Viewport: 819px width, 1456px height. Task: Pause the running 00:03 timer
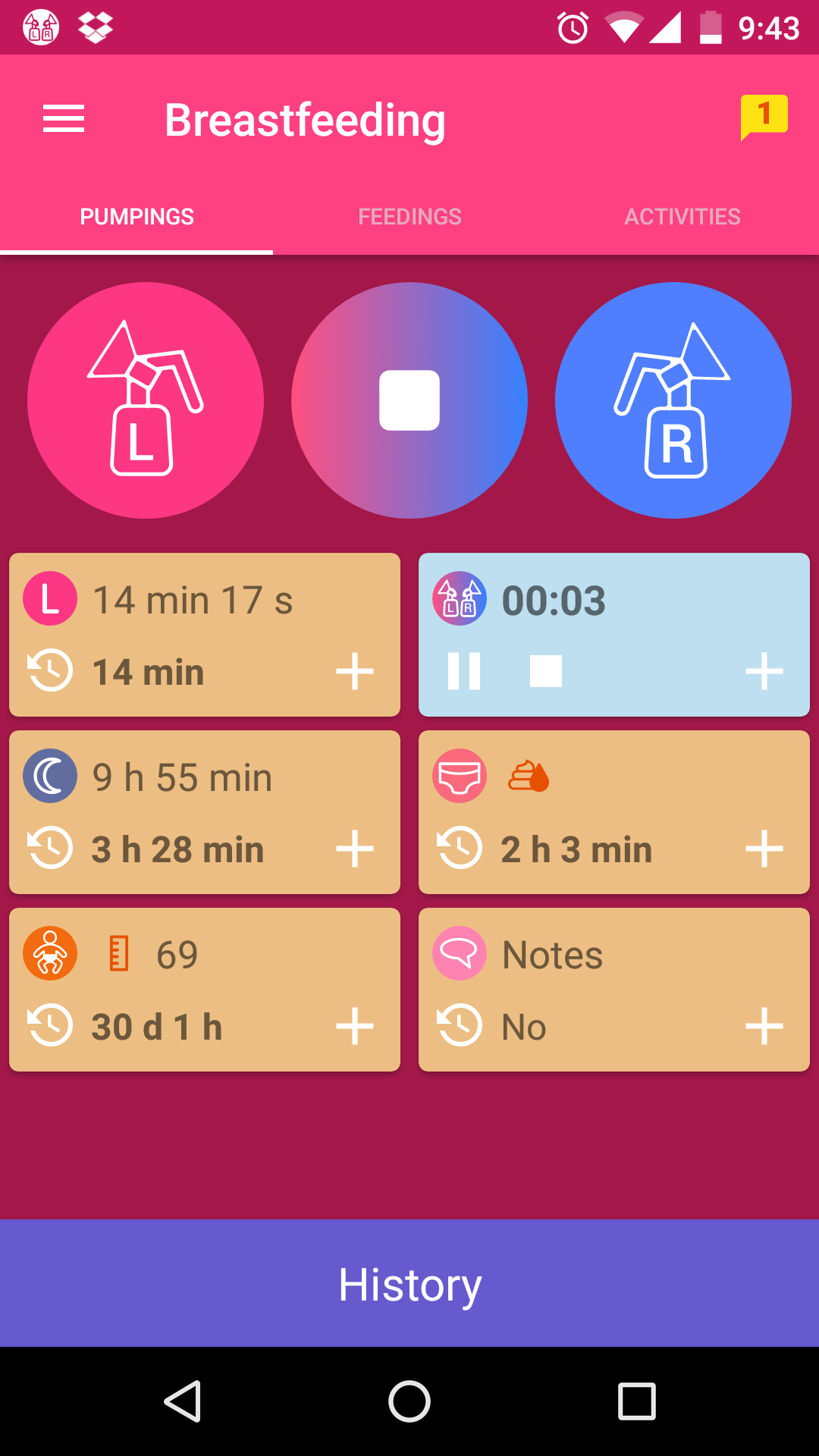[x=464, y=671]
